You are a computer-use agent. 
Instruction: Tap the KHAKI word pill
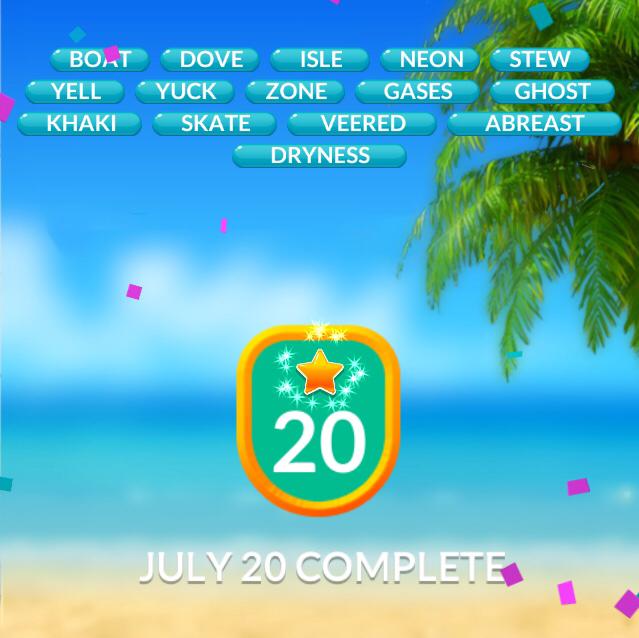[x=80, y=124]
